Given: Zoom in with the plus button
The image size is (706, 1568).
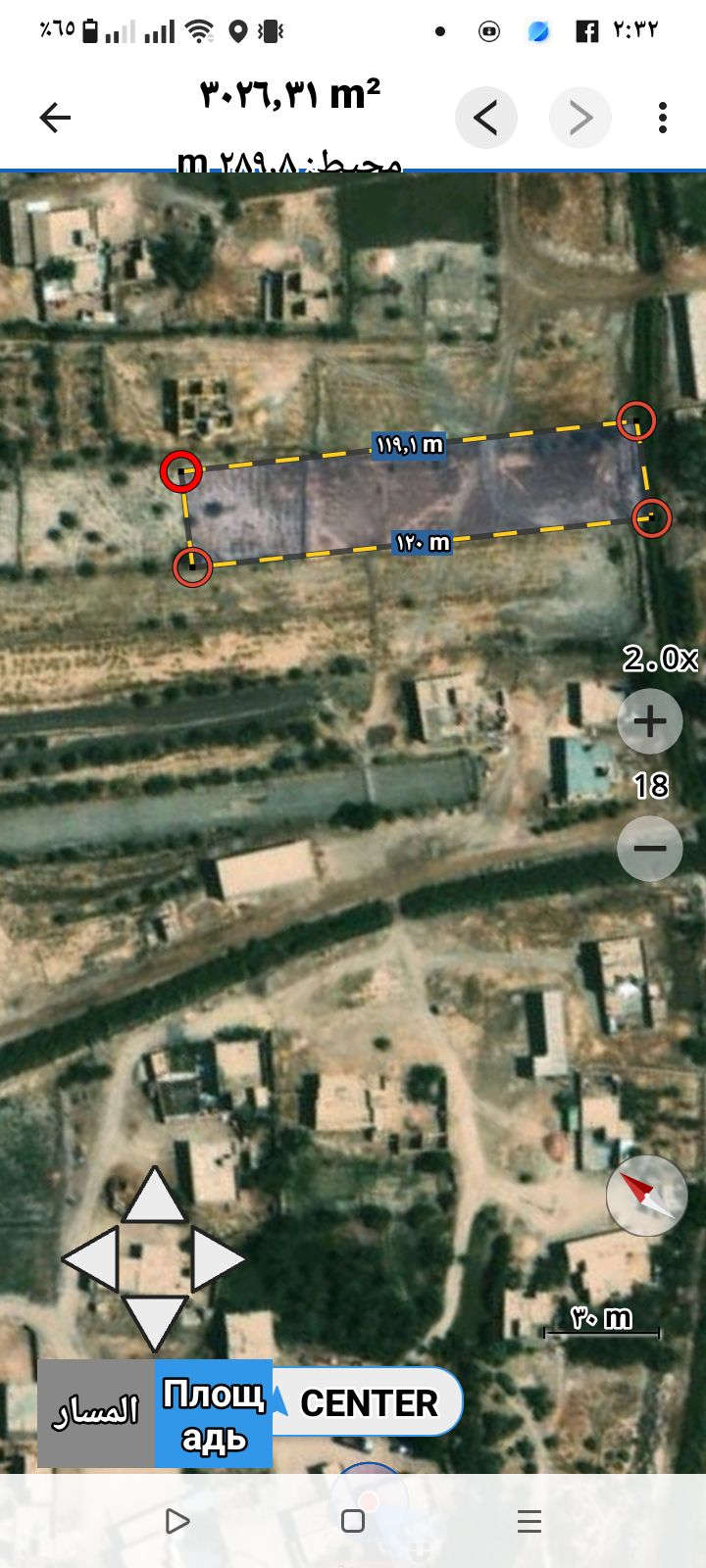Looking at the screenshot, I should point(650,721).
